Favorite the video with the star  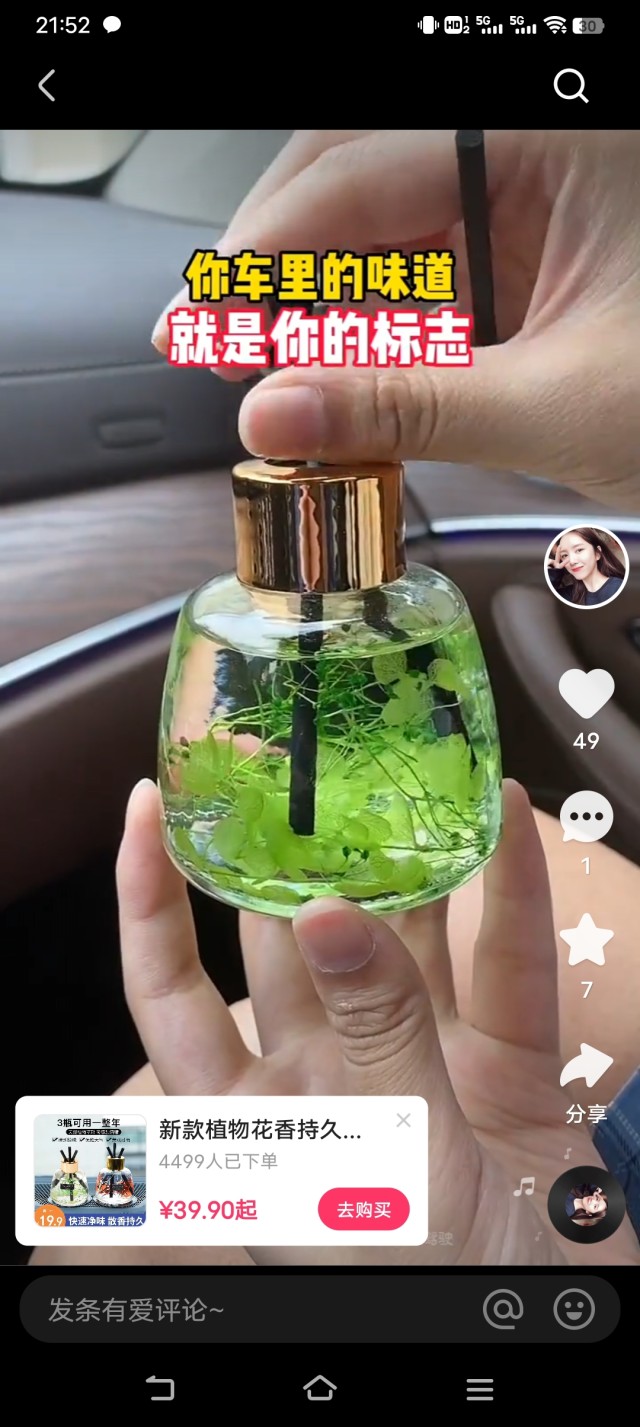586,939
